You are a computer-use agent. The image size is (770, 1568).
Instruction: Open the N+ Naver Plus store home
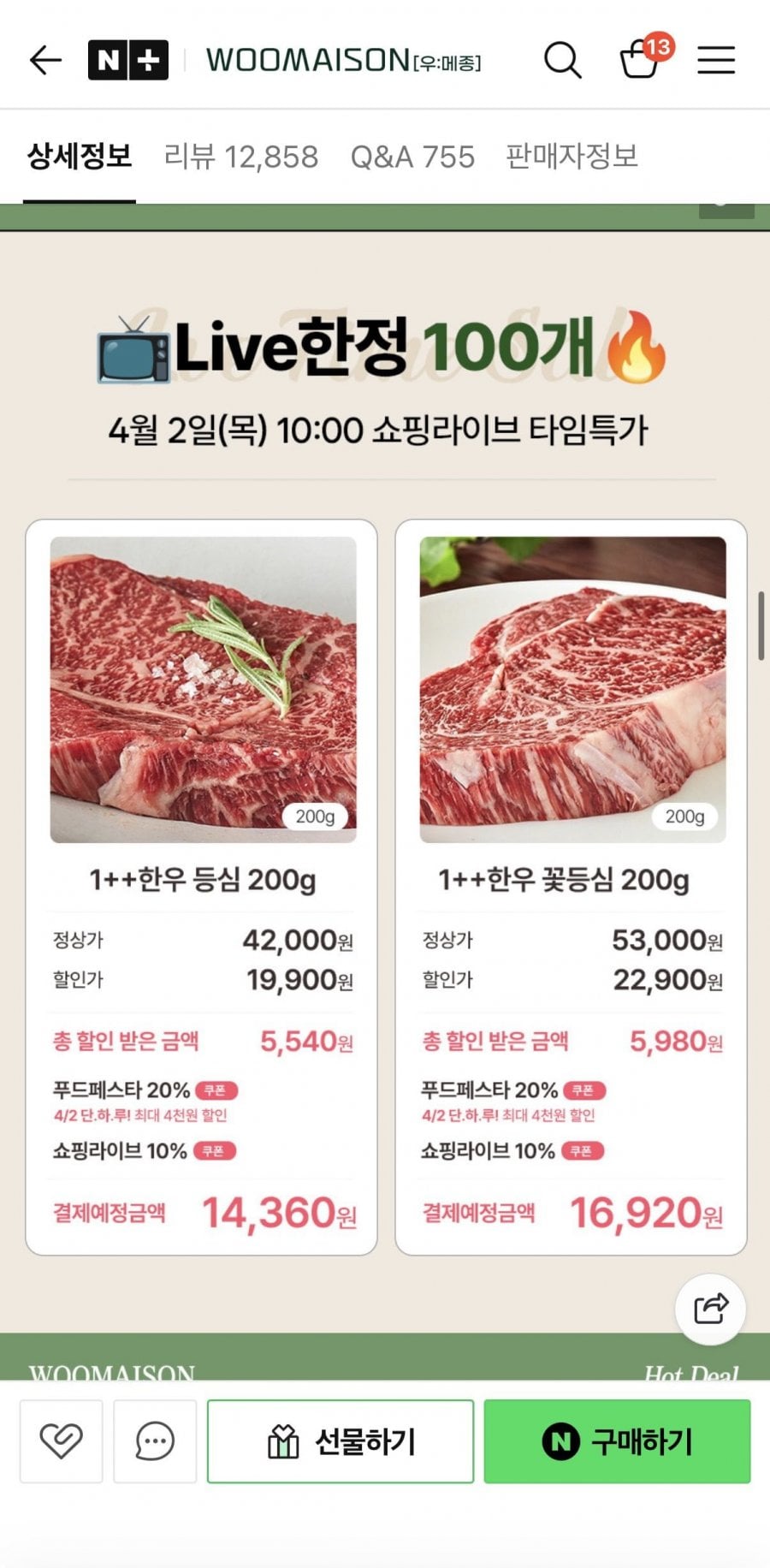coord(128,60)
